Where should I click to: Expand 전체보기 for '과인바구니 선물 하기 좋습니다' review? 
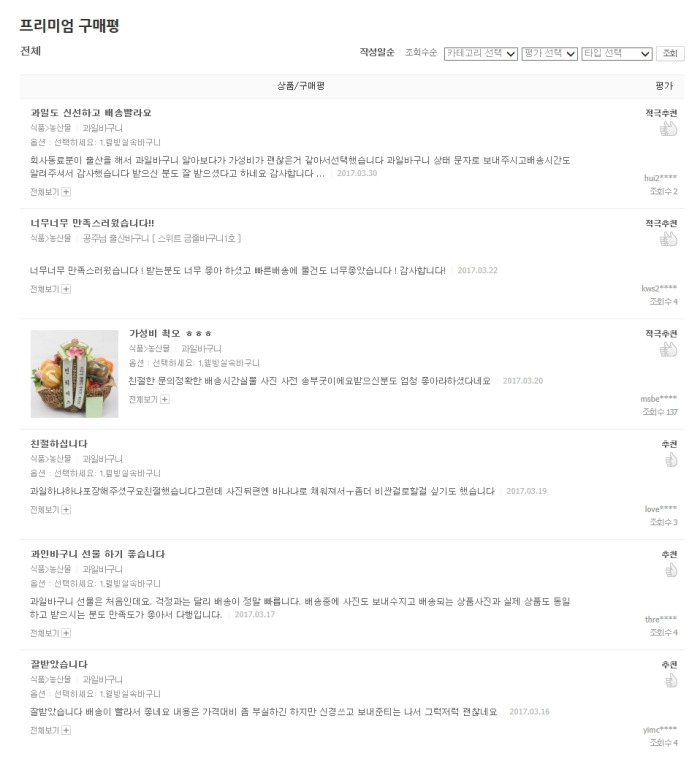[x=50, y=633]
